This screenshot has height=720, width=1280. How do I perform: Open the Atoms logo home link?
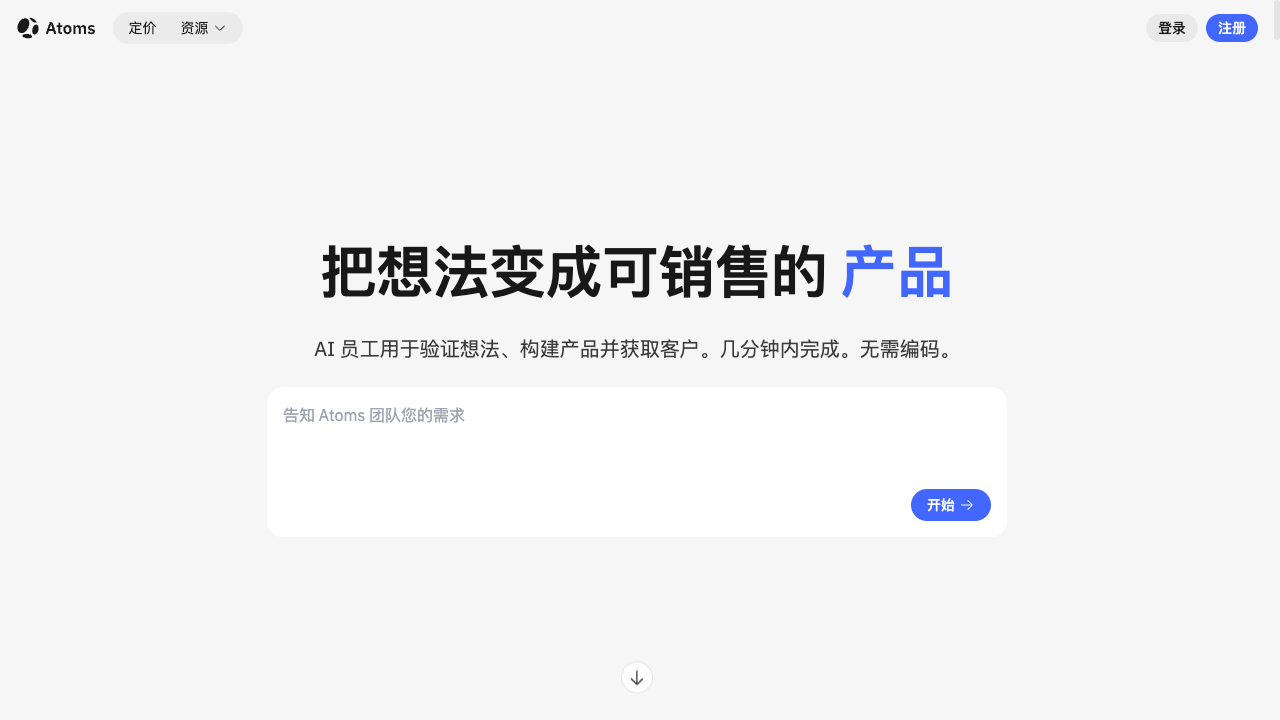[57, 28]
